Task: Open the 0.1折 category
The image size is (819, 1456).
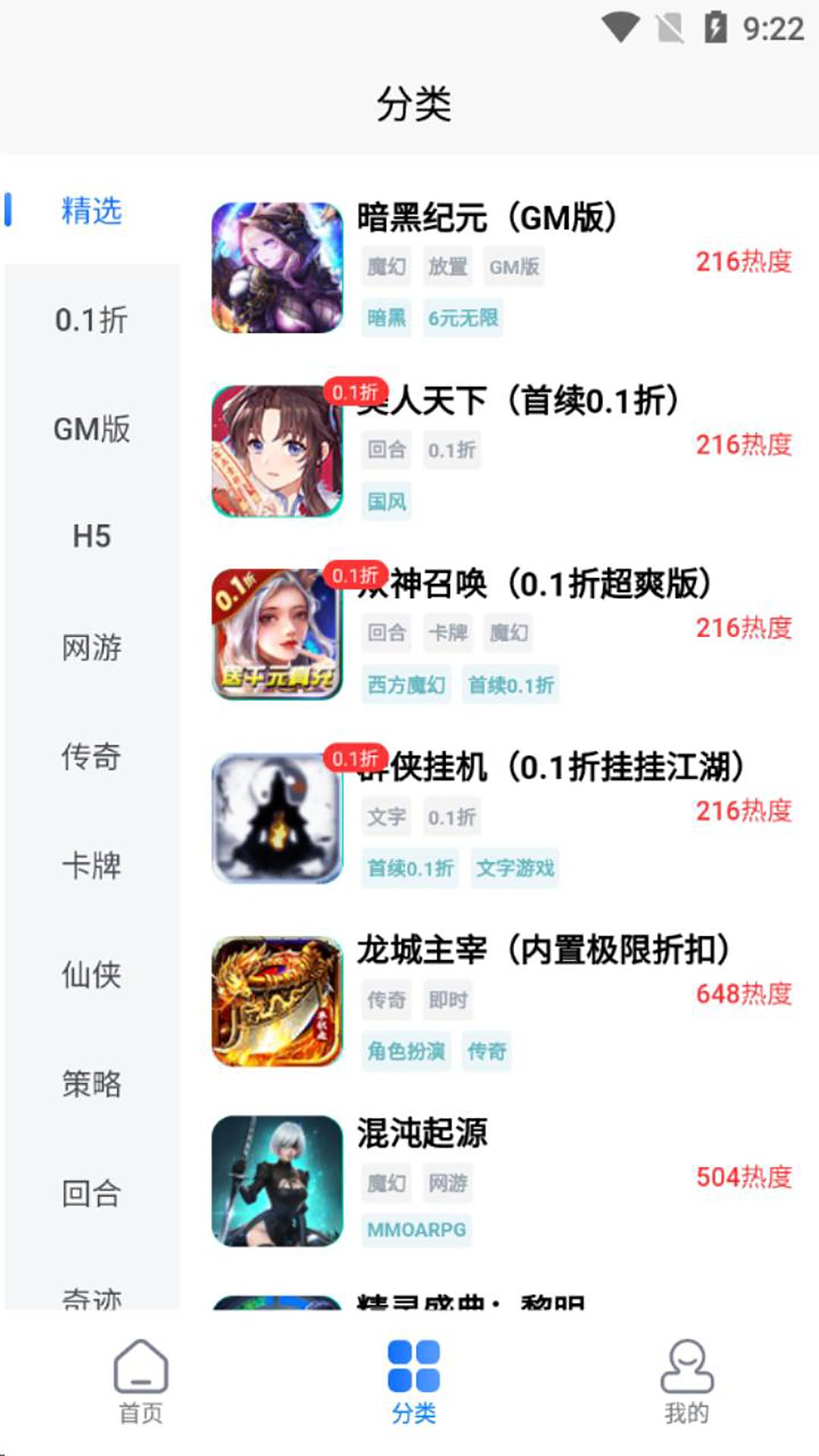Action: coord(91,321)
